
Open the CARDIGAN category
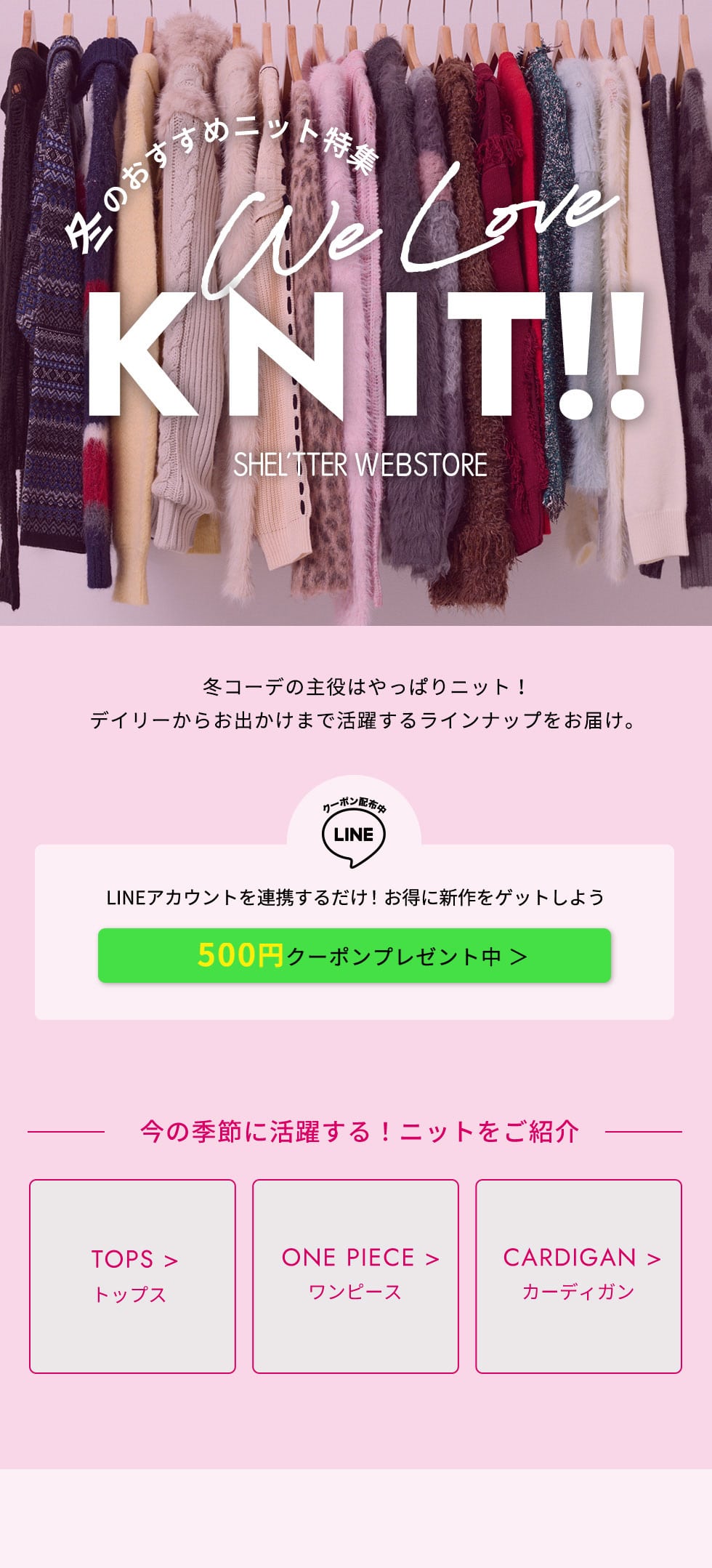click(x=578, y=1276)
